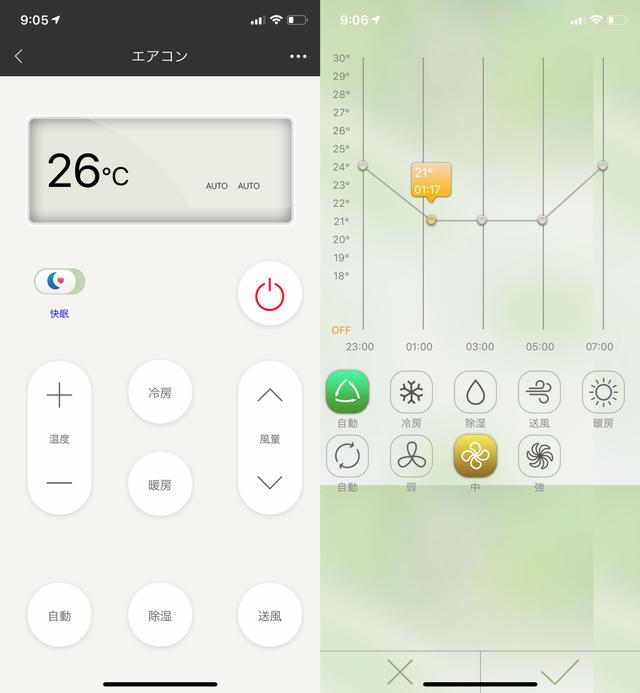Increase temperature with the plus button

59,396
